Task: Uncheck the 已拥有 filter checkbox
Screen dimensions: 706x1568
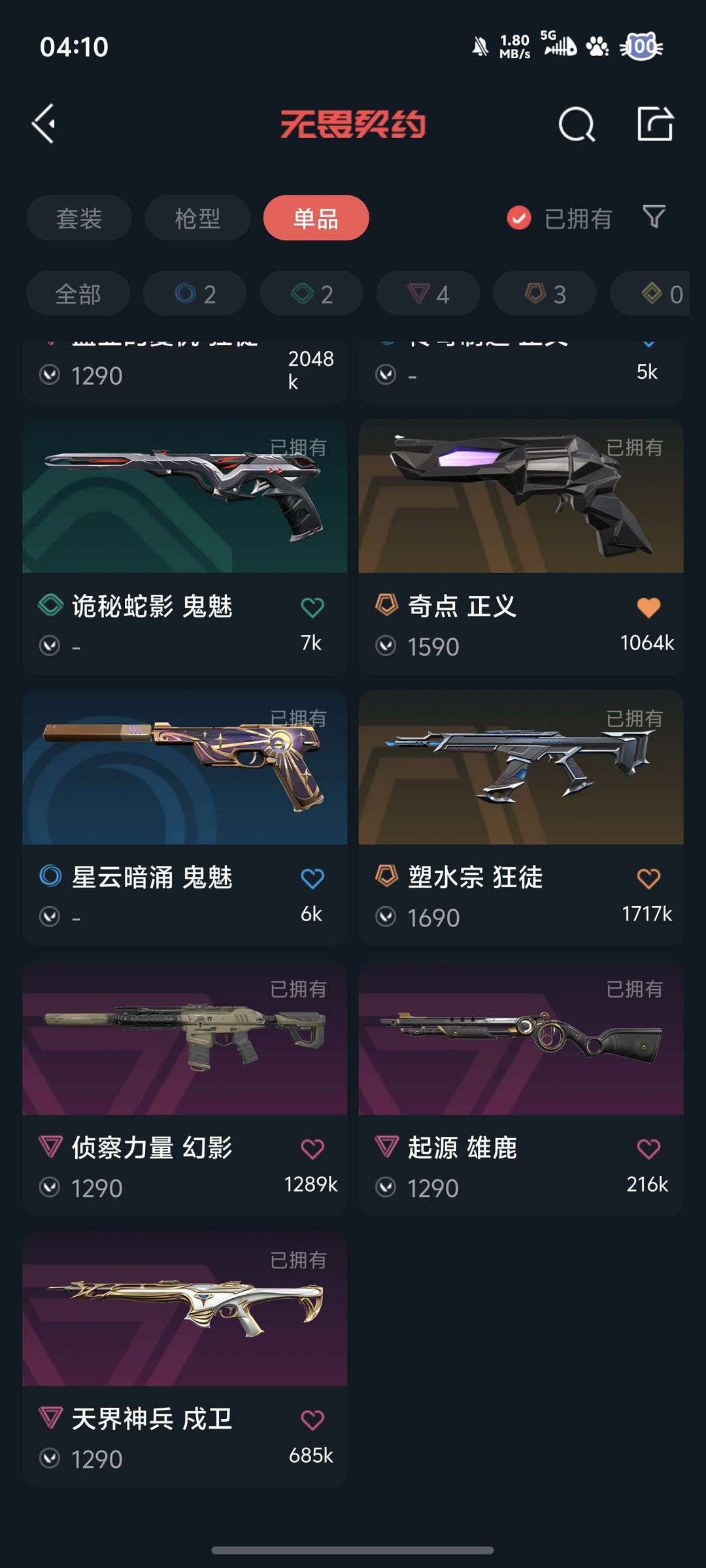Action: coord(519,218)
